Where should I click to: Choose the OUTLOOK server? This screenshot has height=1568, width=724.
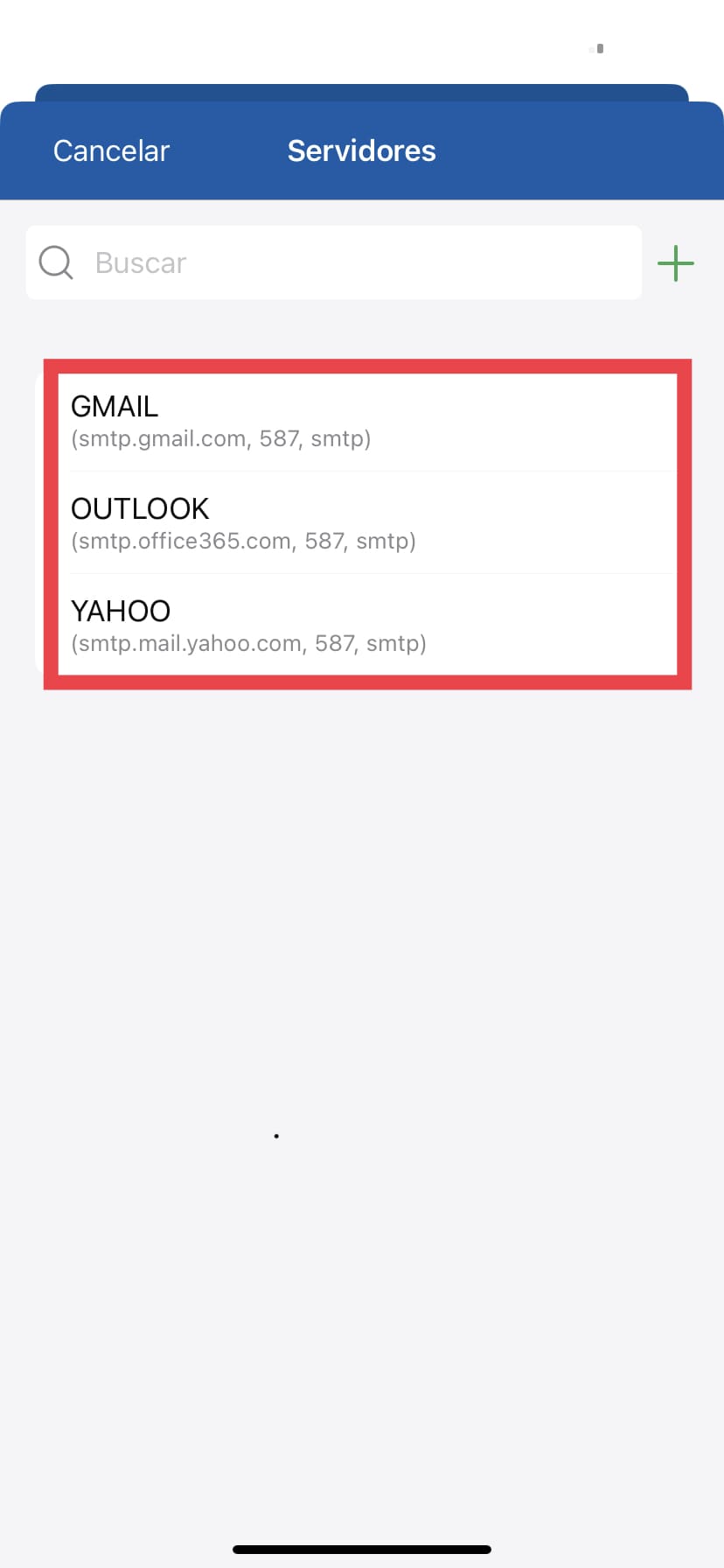point(367,523)
